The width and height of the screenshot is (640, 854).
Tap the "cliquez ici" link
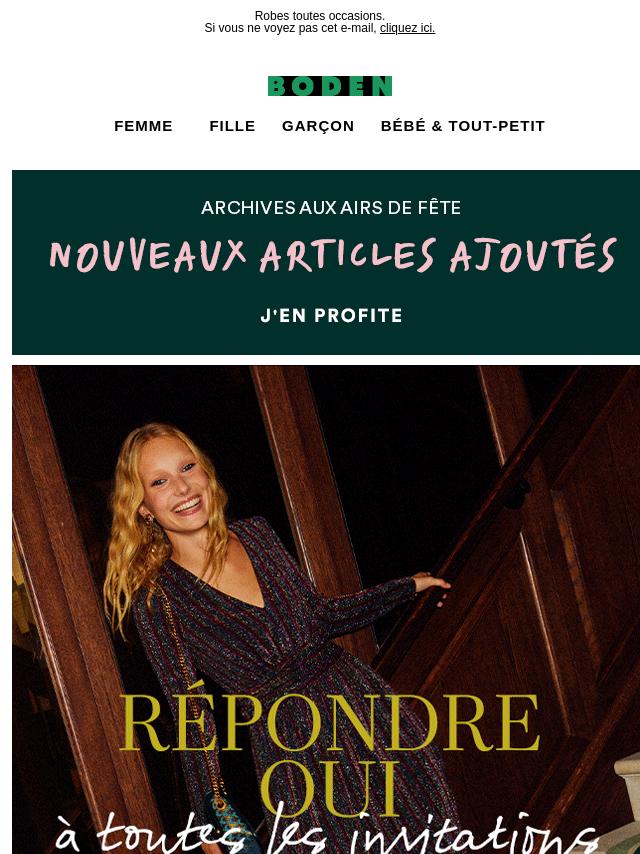407,28
